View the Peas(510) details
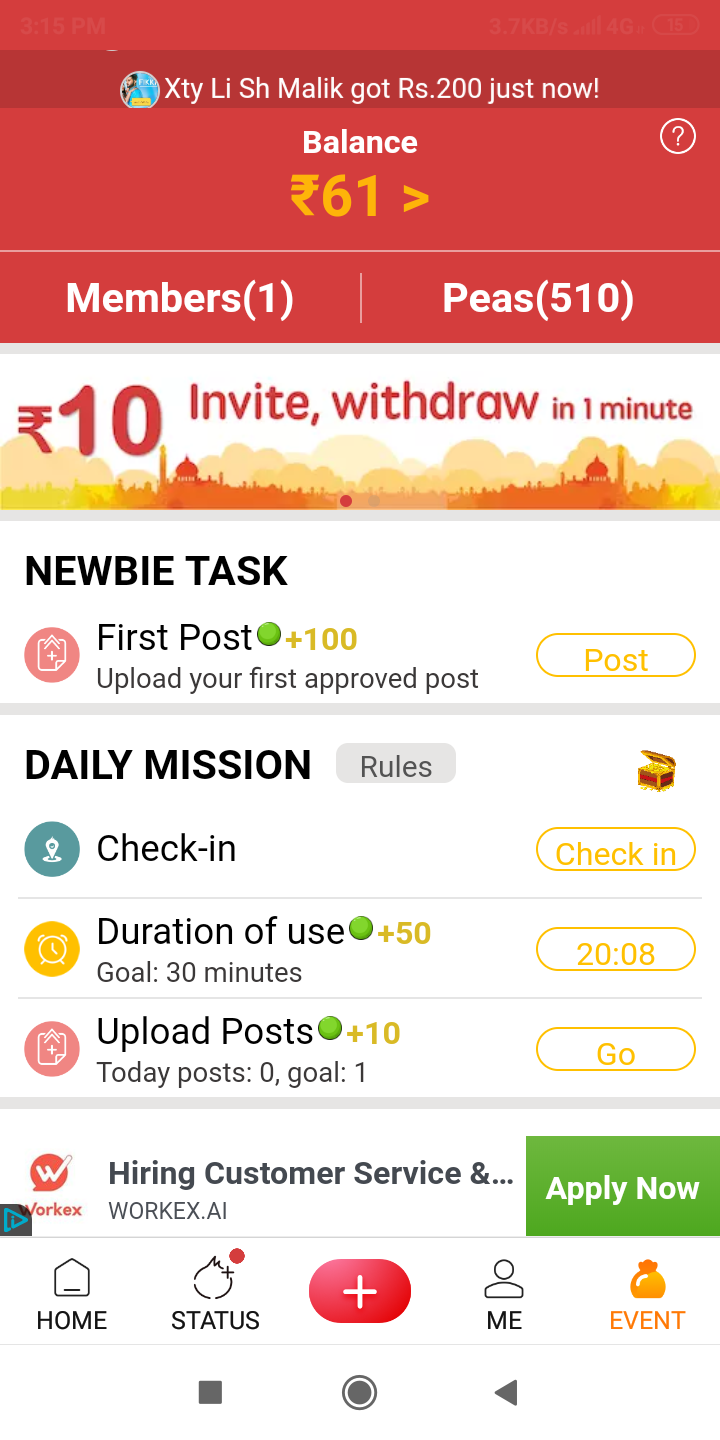 [538, 298]
